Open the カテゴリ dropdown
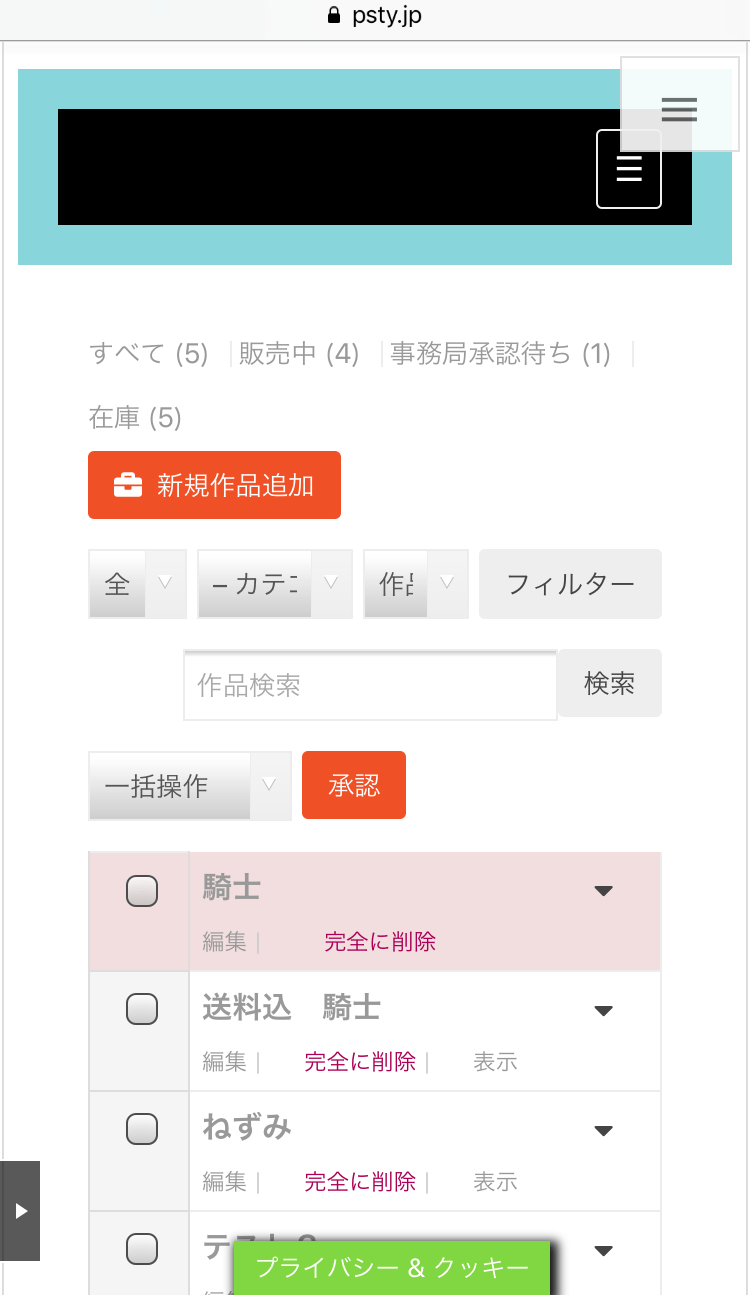The width and height of the screenshot is (750, 1295). [x=275, y=584]
